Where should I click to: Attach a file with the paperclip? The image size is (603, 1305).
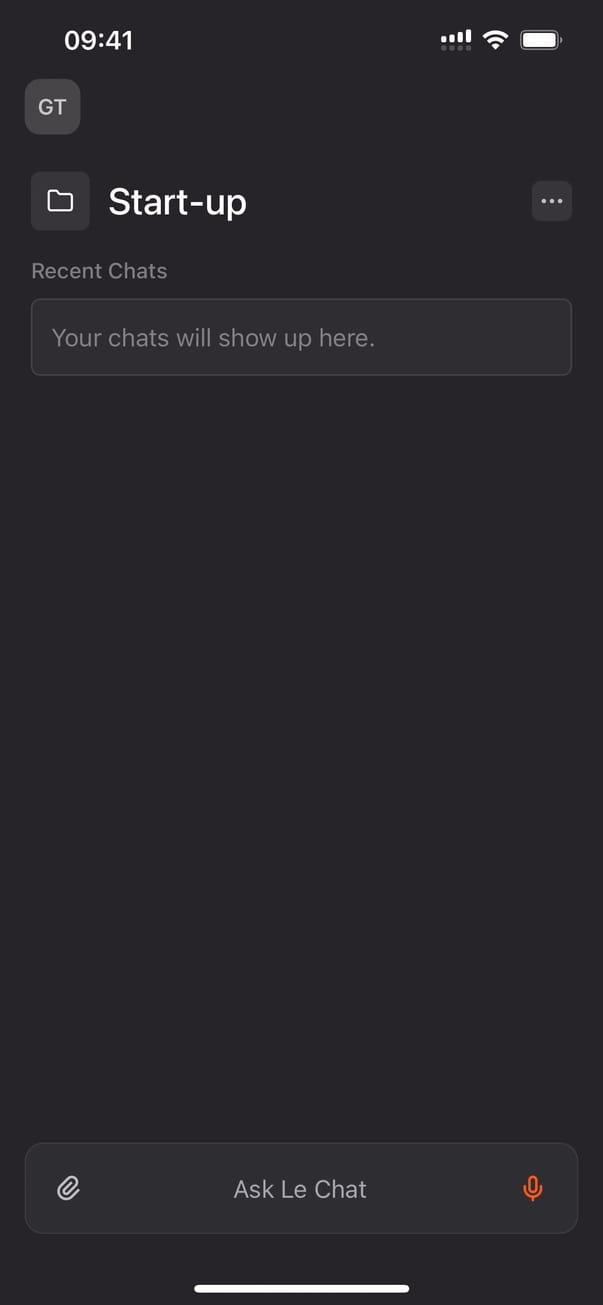pyautogui.click(x=68, y=1188)
